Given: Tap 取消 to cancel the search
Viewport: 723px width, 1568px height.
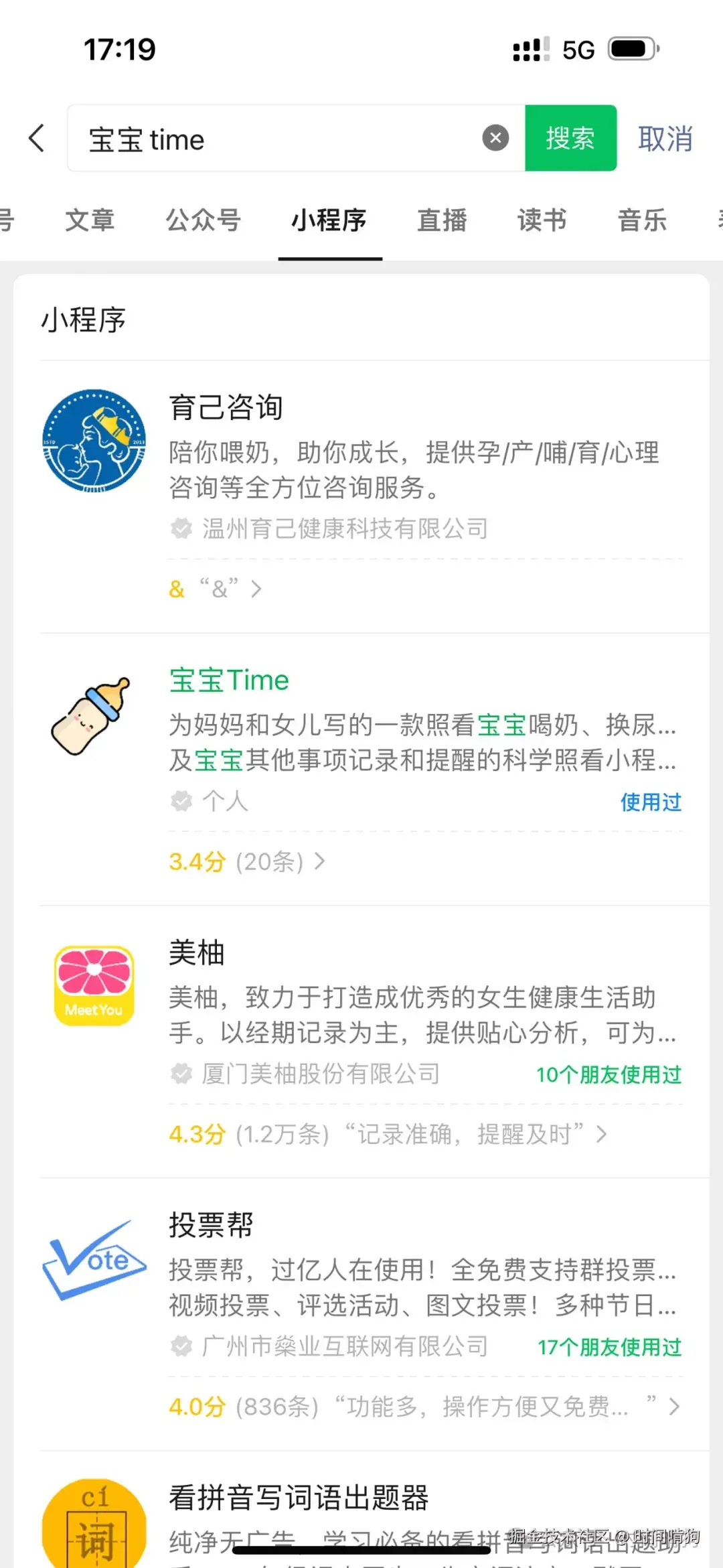Looking at the screenshot, I should click(x=666, y=139).
